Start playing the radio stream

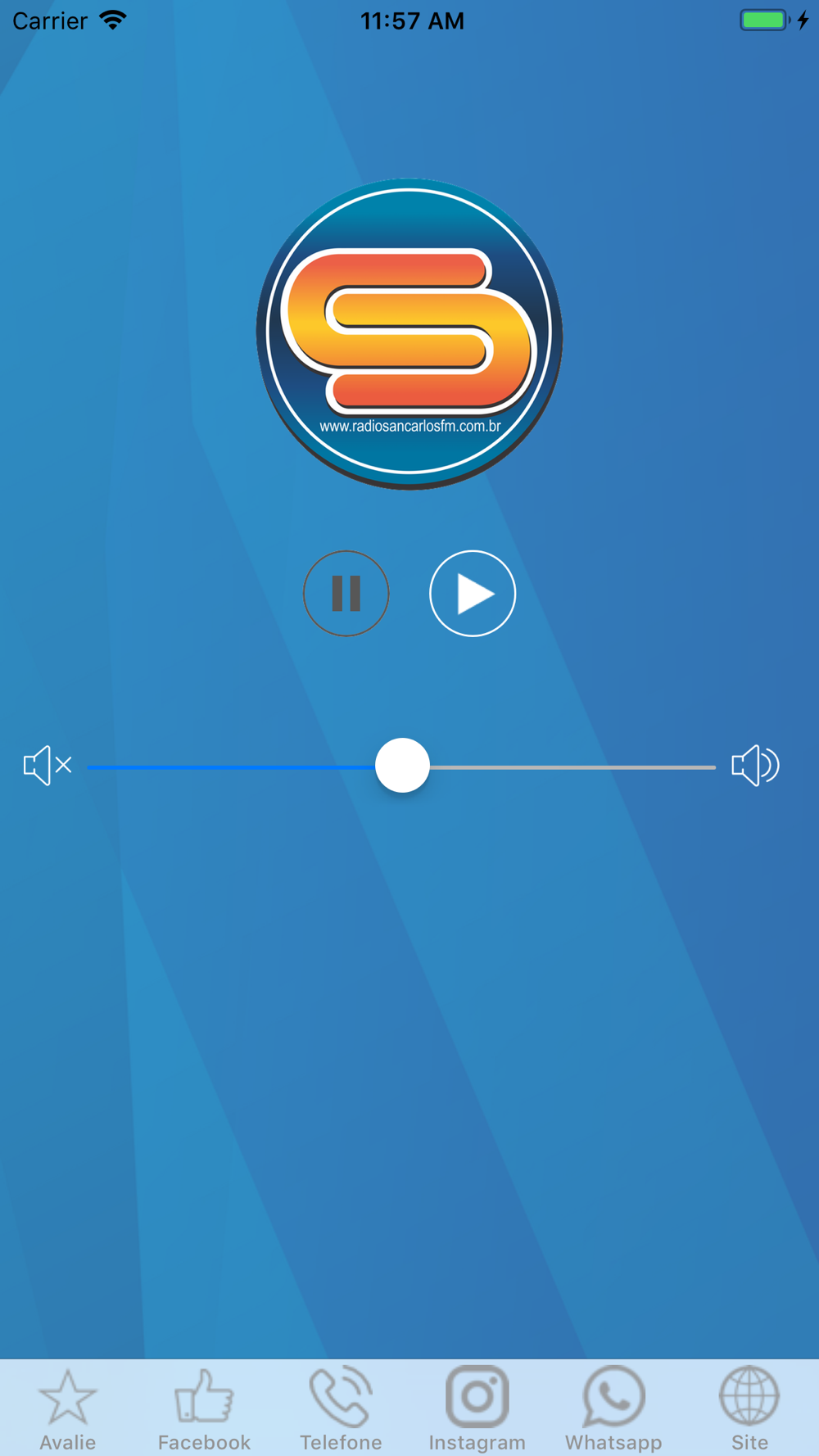coord(473,594)
